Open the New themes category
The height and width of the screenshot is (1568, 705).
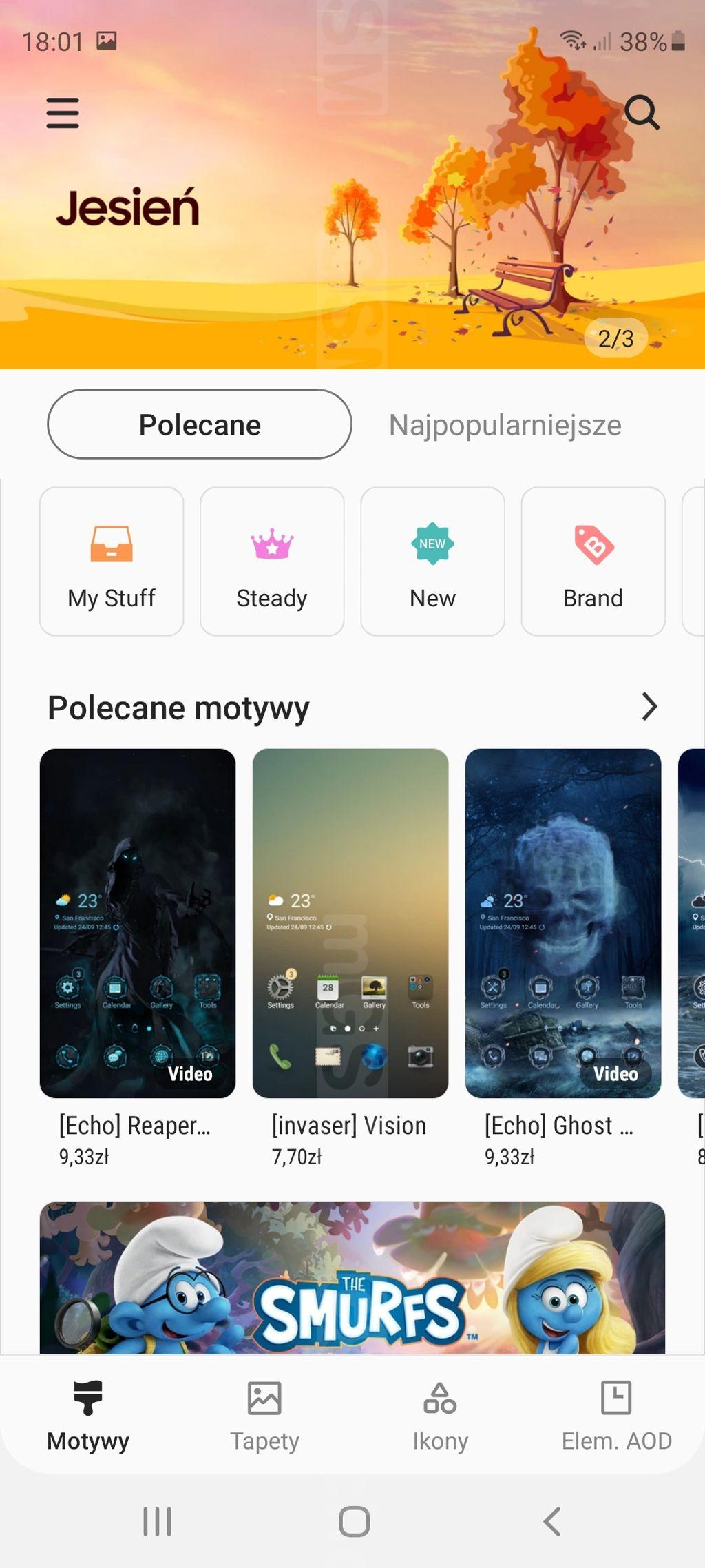432,561
